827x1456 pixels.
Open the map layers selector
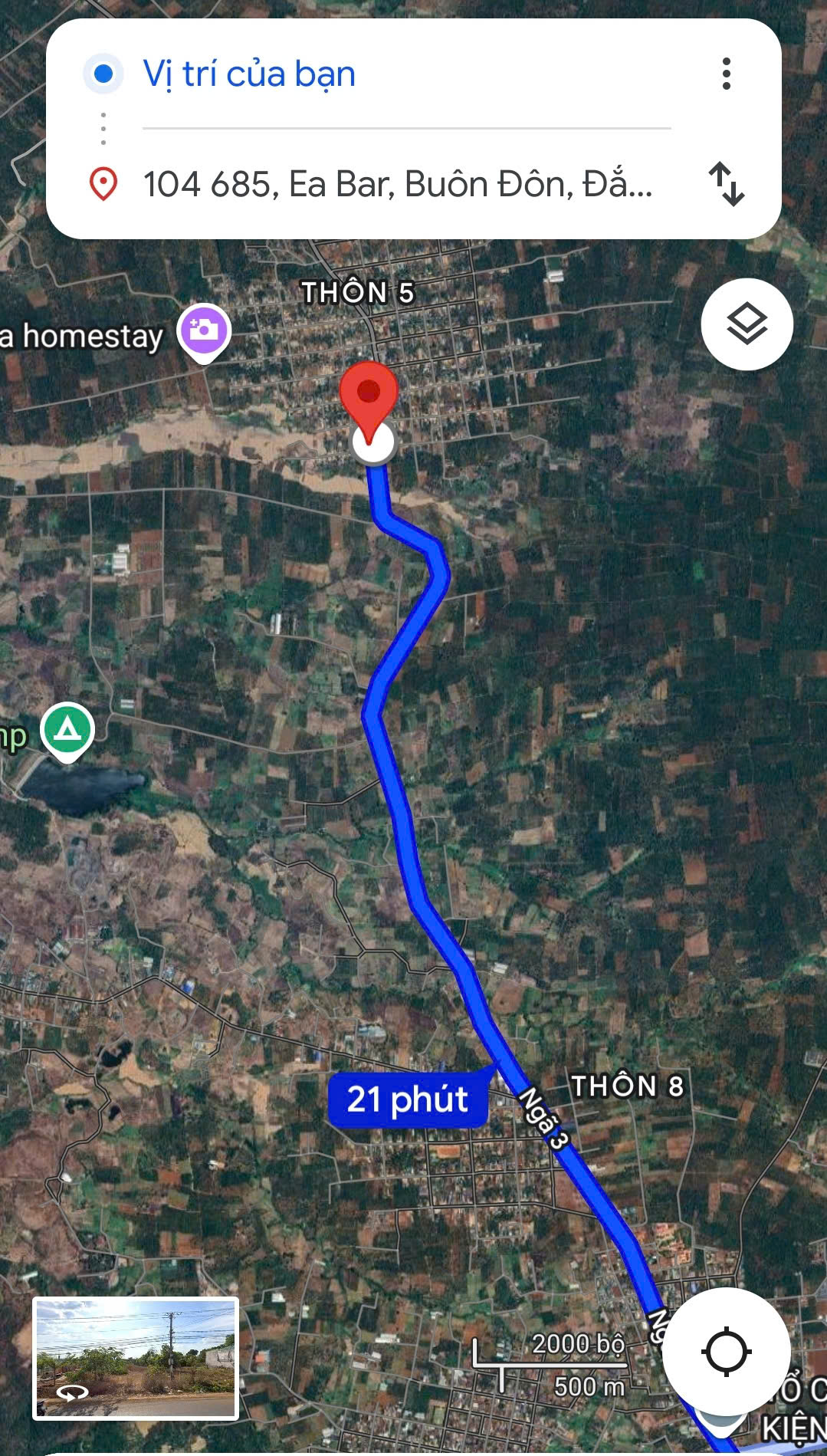click(747, 324)
